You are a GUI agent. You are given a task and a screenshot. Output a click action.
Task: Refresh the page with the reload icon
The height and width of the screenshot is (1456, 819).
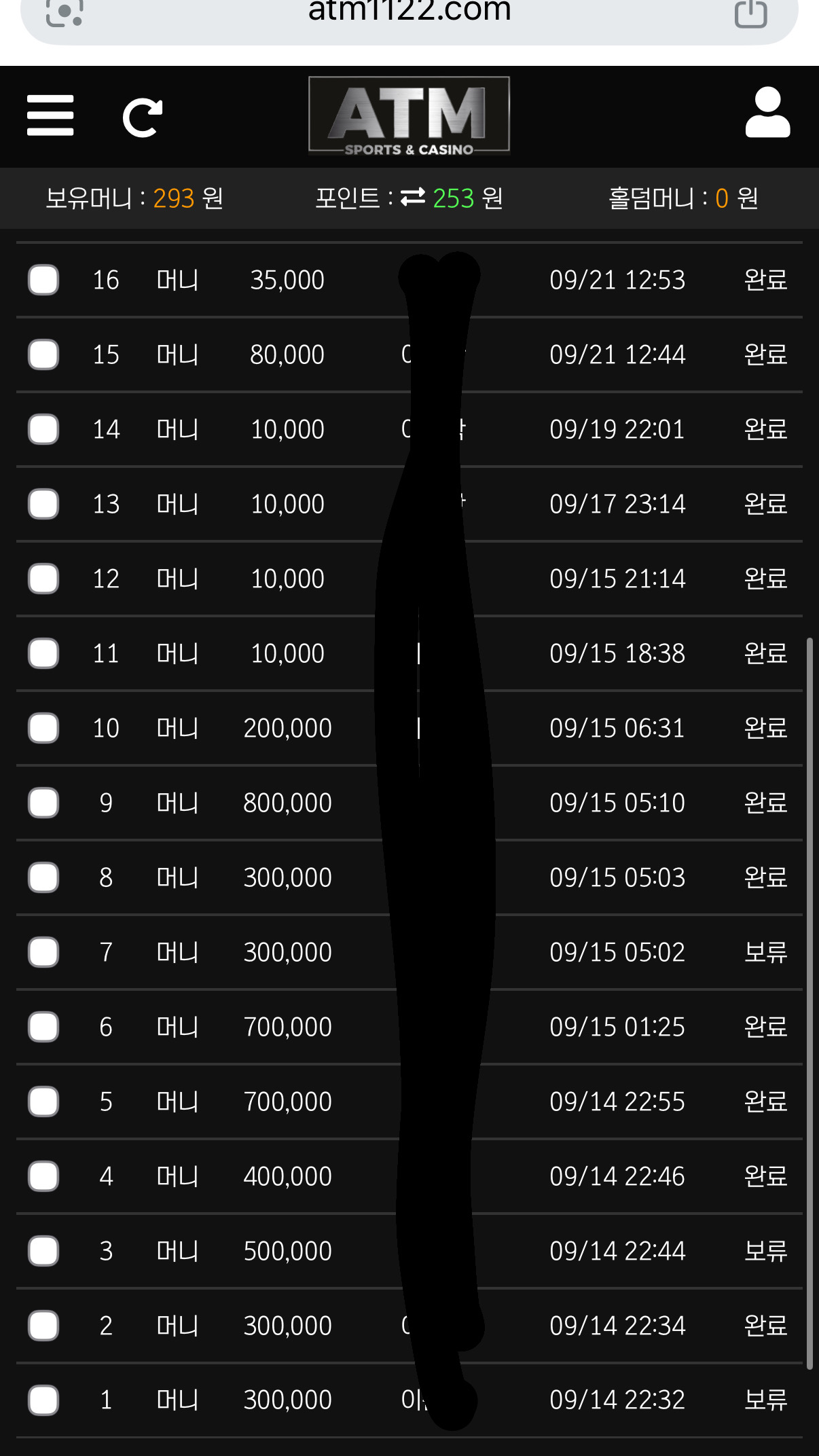pyautogui.click(x=143, y=117)
